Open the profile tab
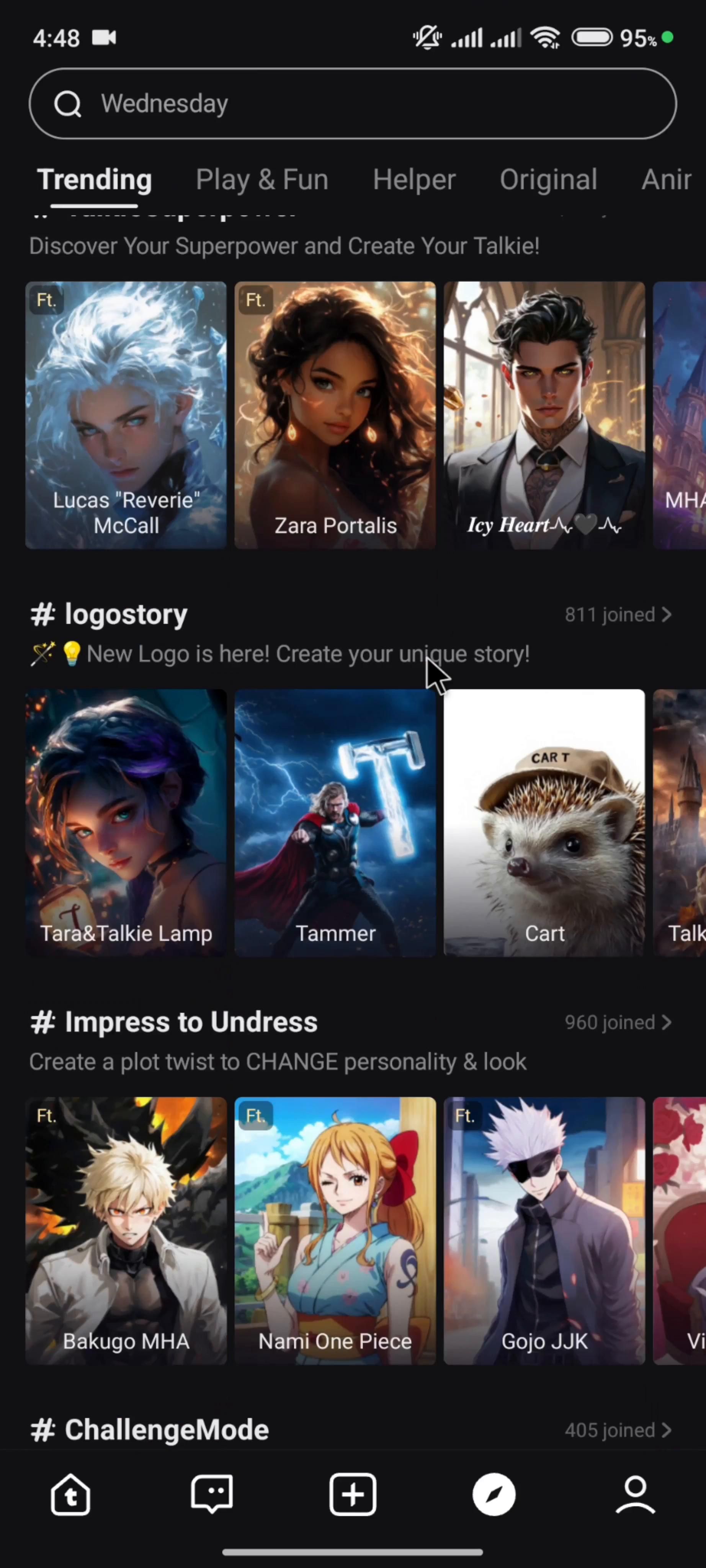 click(x=636, y=1494)
